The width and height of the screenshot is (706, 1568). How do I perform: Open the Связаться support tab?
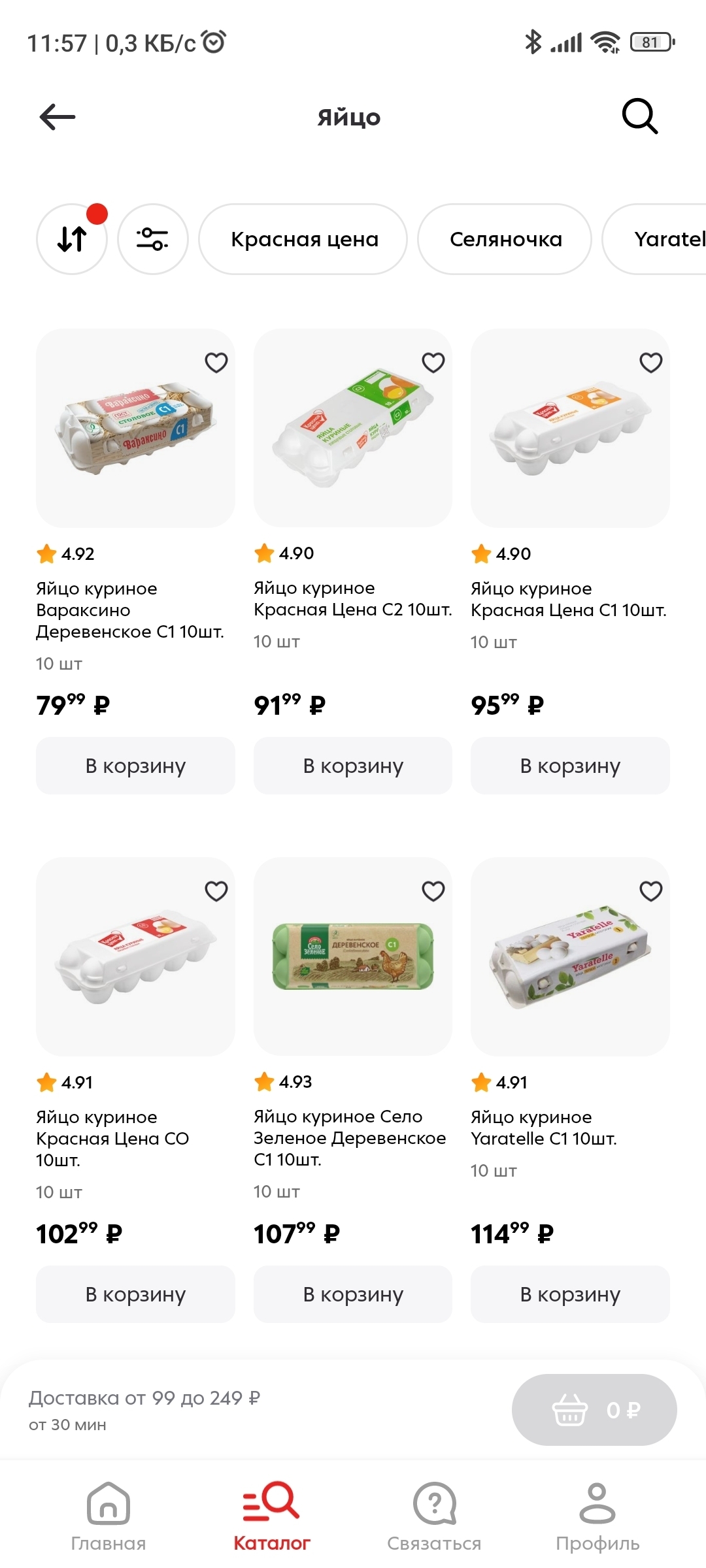click(x=434, y=1515)
